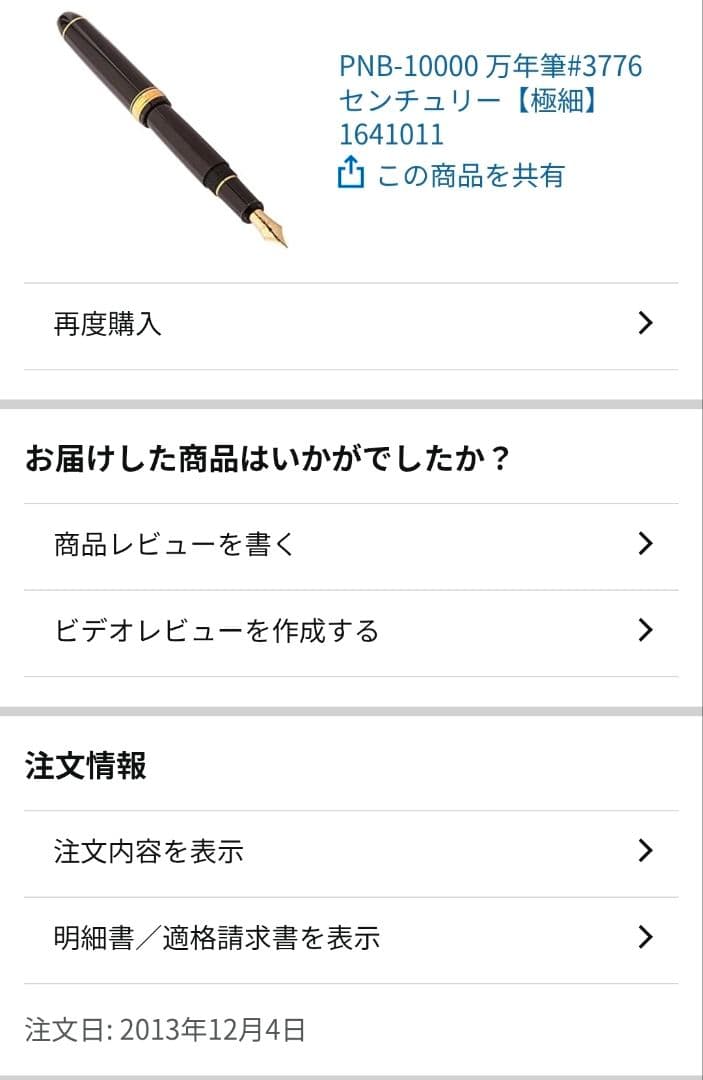Open the PNB-10000 fountain pen product link
703x1080 pixels.
point(490,100)
